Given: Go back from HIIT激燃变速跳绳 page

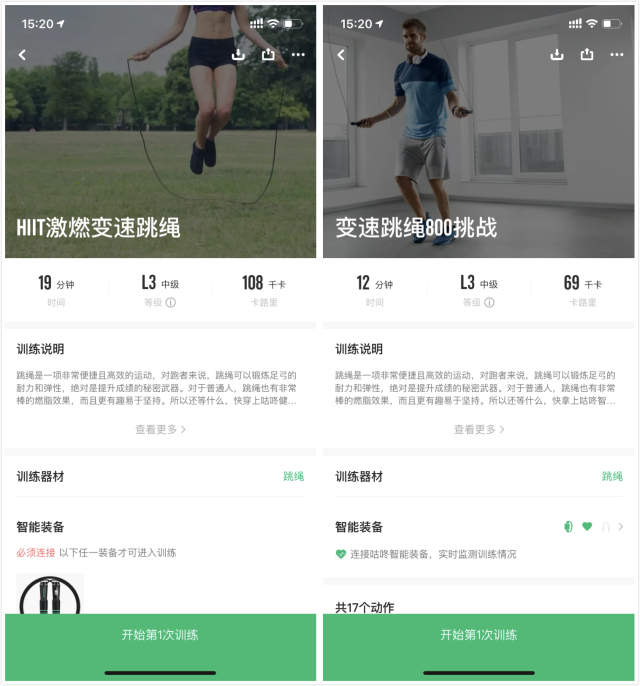Looking at the screenshot, I should (x=22, y=55).
